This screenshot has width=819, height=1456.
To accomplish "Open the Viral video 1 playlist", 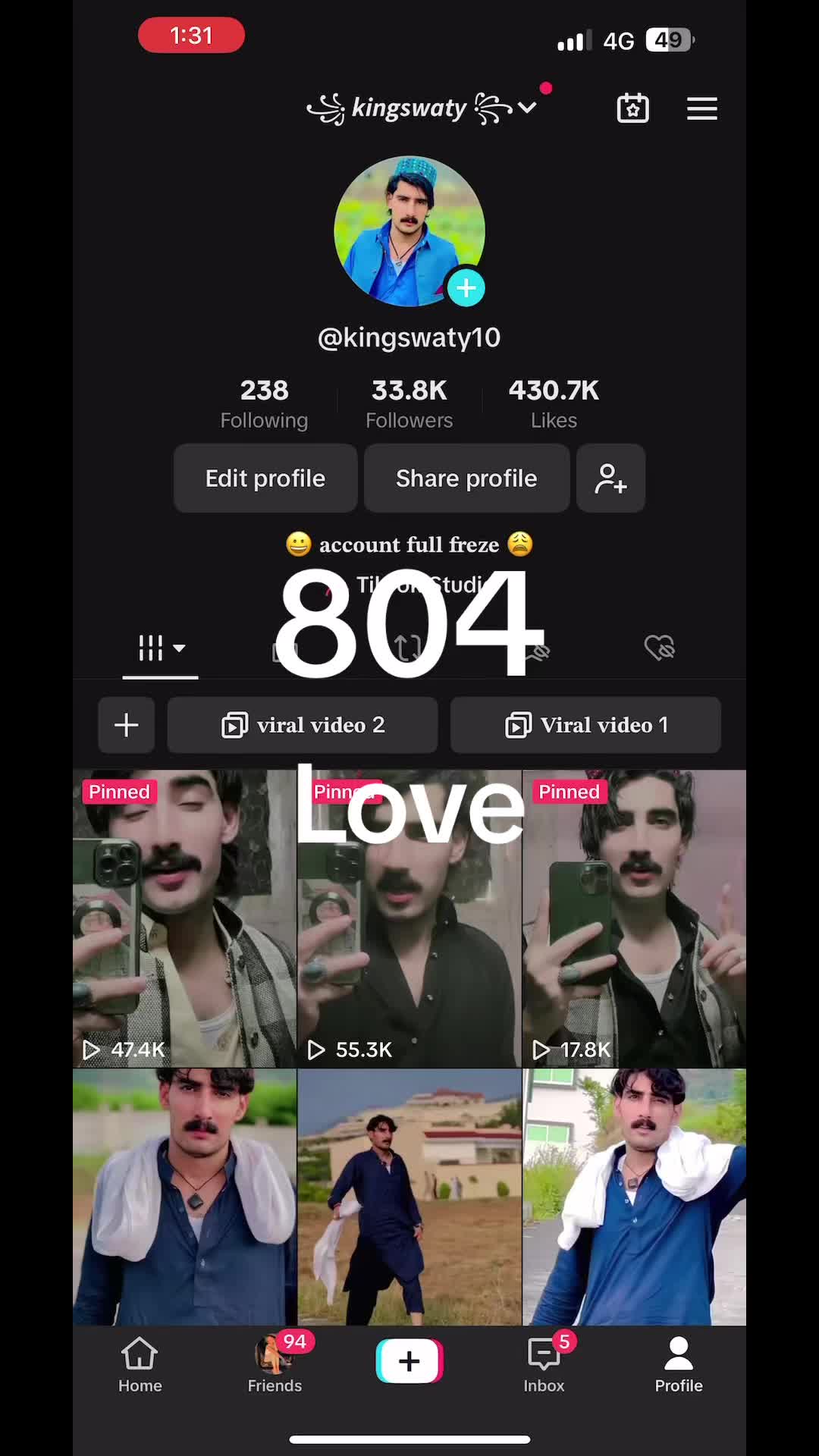I will (x=585, y=725).
